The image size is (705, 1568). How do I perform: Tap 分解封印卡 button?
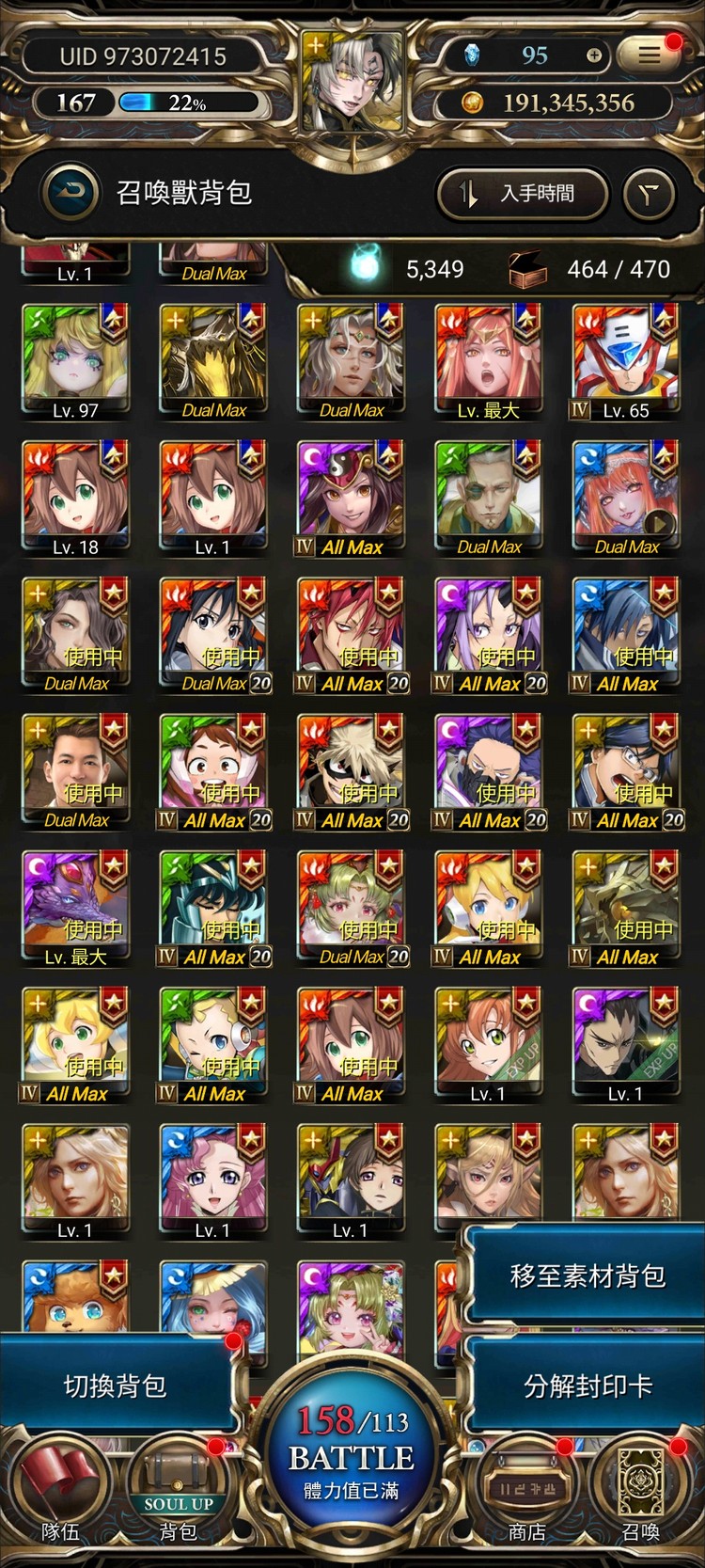pos(587,1386)
